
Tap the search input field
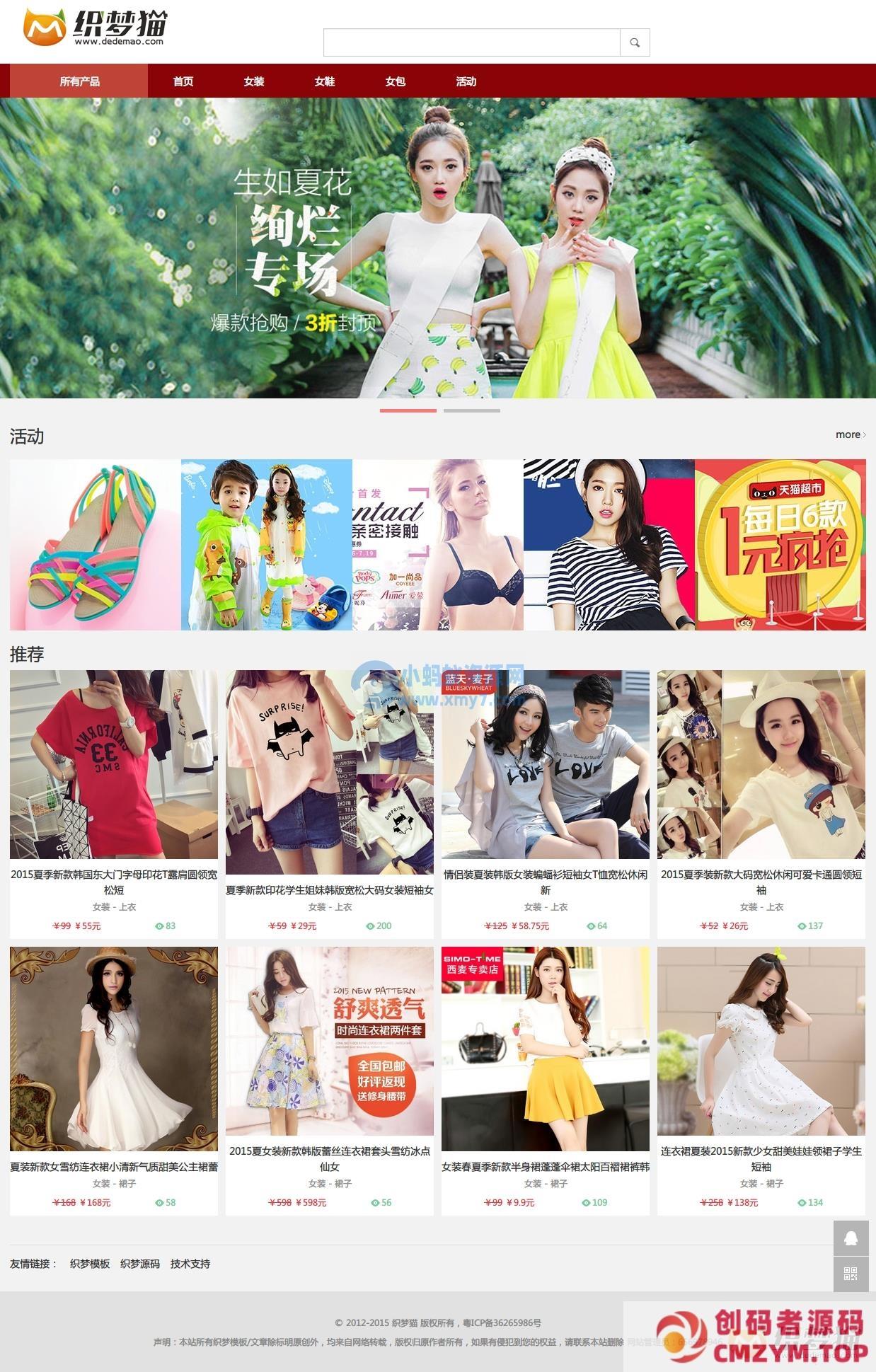pos(471,42)
